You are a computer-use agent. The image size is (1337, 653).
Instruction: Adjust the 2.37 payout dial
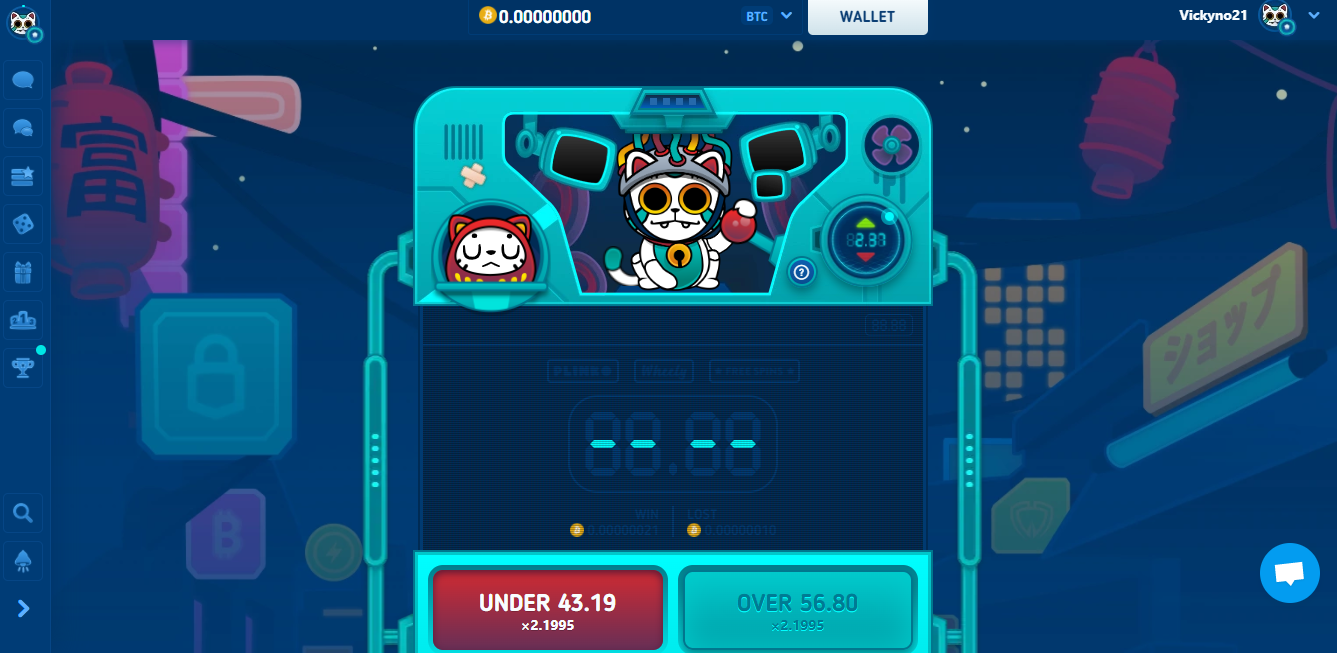pos(865,241)
